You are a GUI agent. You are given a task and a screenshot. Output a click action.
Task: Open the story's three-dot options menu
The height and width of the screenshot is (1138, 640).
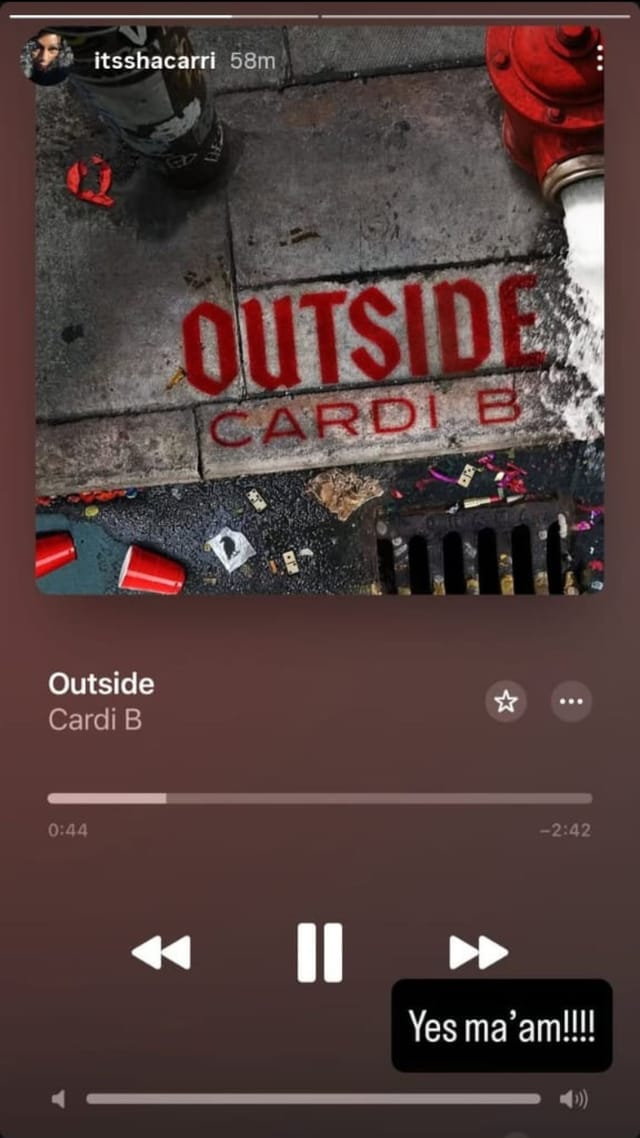click(600, 59)
